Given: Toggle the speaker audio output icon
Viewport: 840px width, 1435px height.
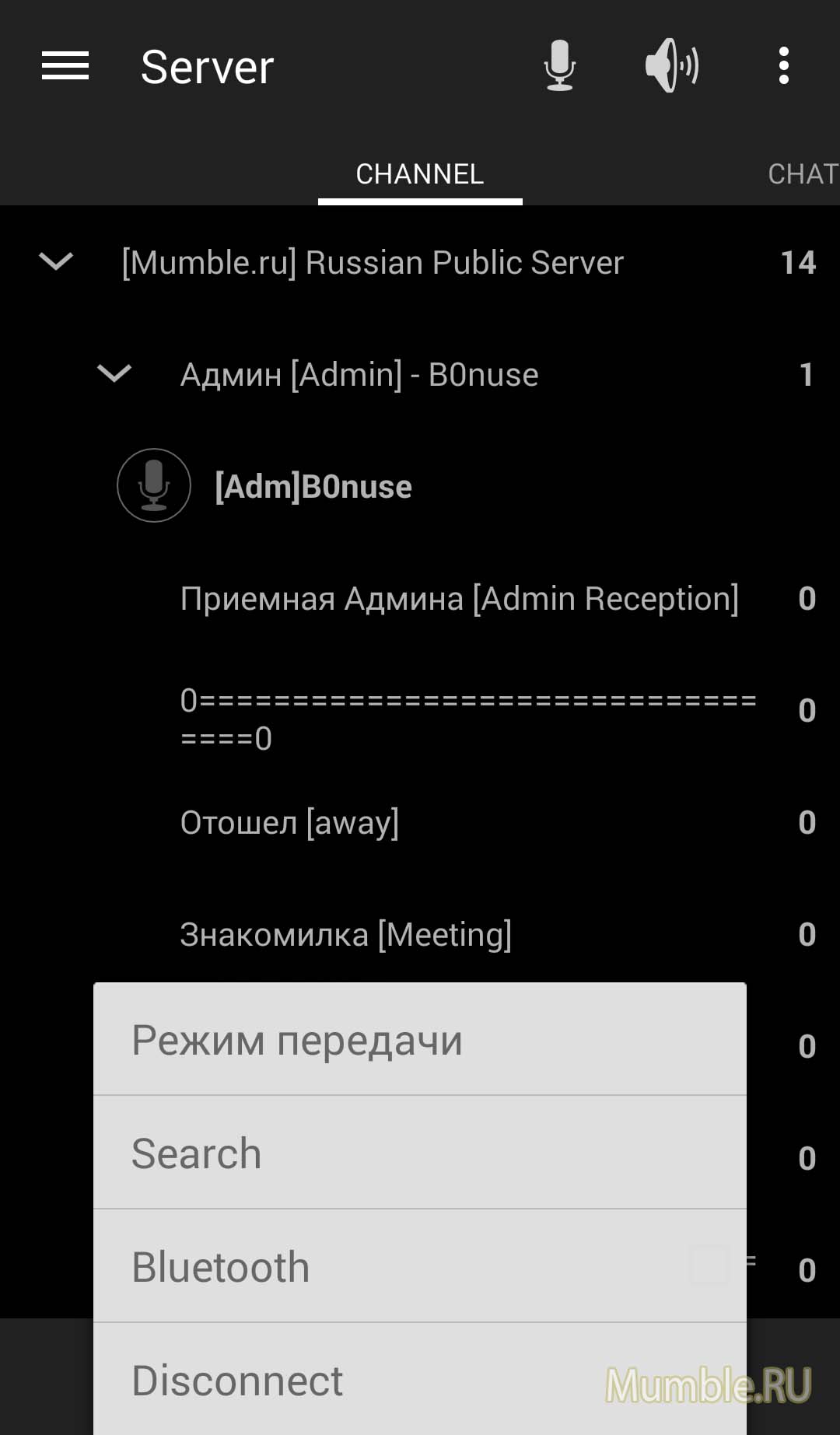Looking at the screenshot, I should [672, 66].
